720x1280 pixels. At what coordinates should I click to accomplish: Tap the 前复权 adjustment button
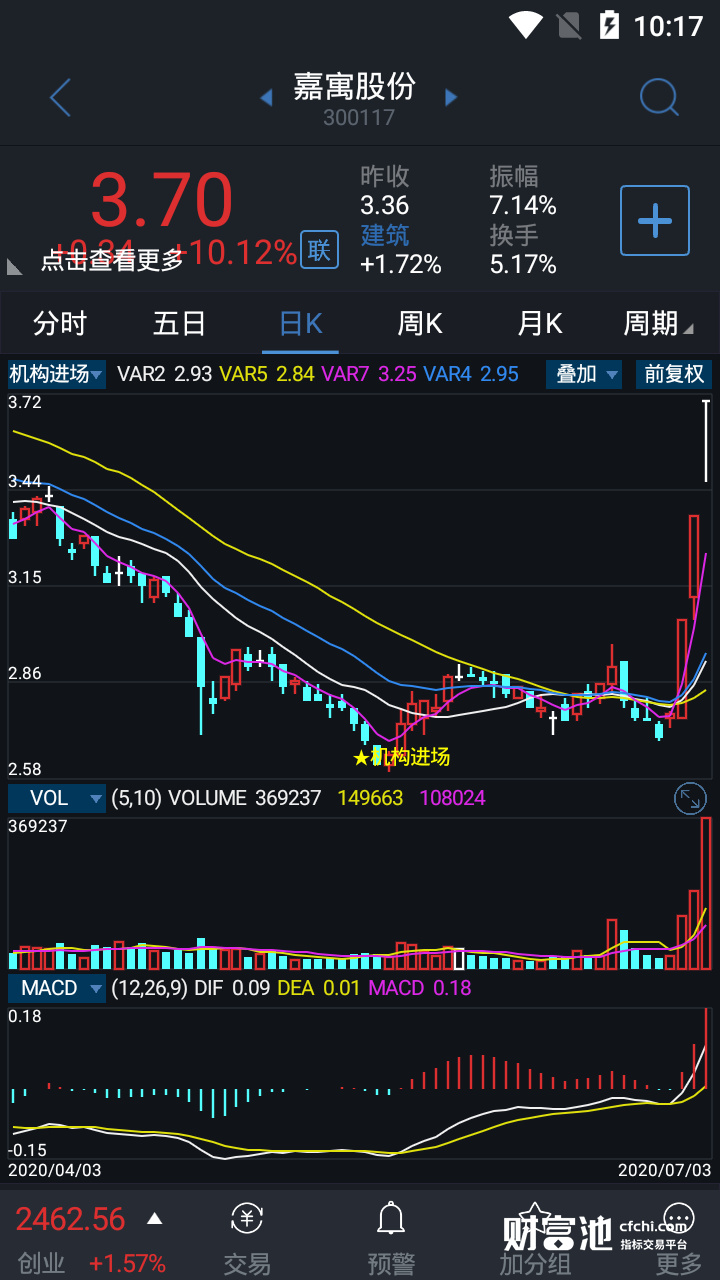click(674, 375)
